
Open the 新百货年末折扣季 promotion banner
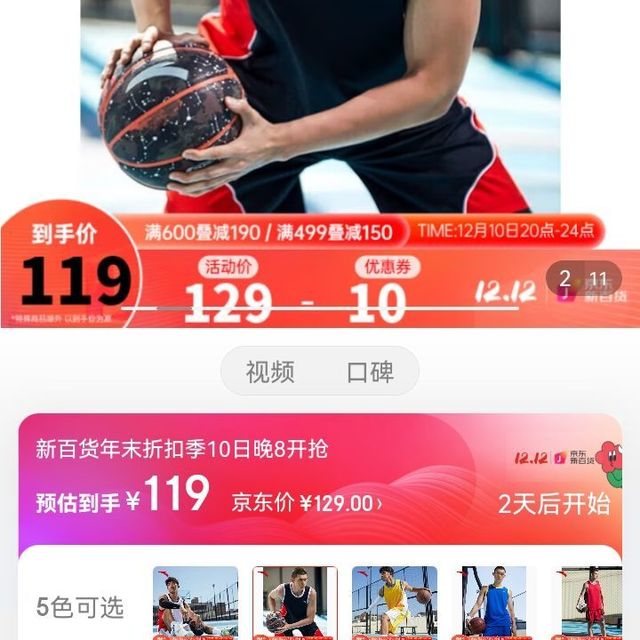pos(320,450)
